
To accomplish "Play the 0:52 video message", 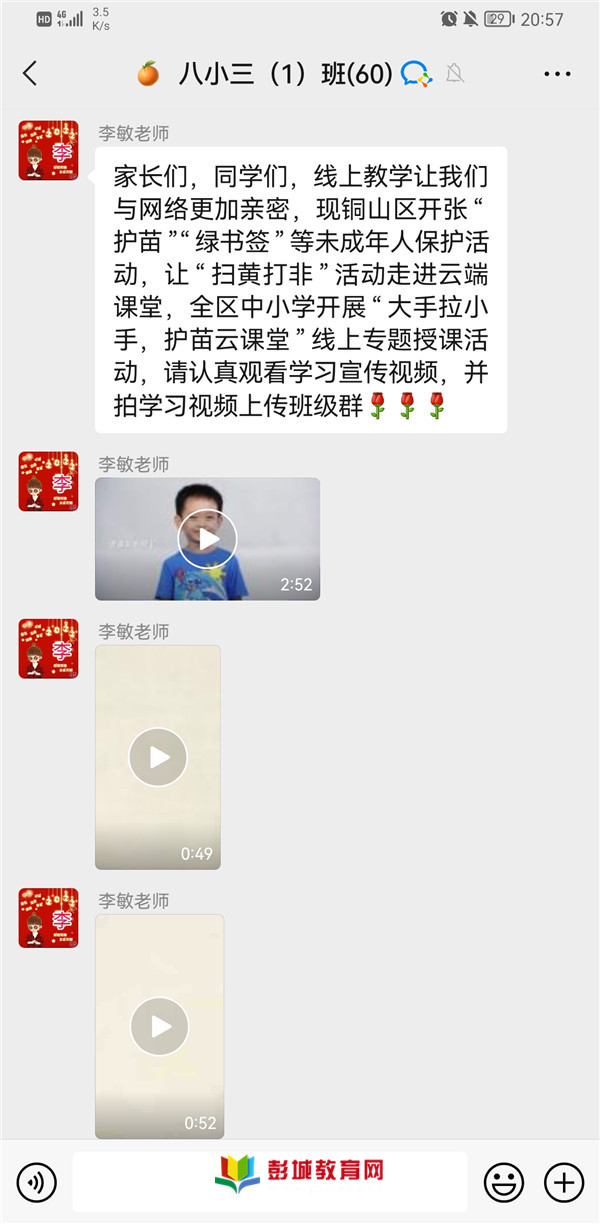I will [159, 1026].
